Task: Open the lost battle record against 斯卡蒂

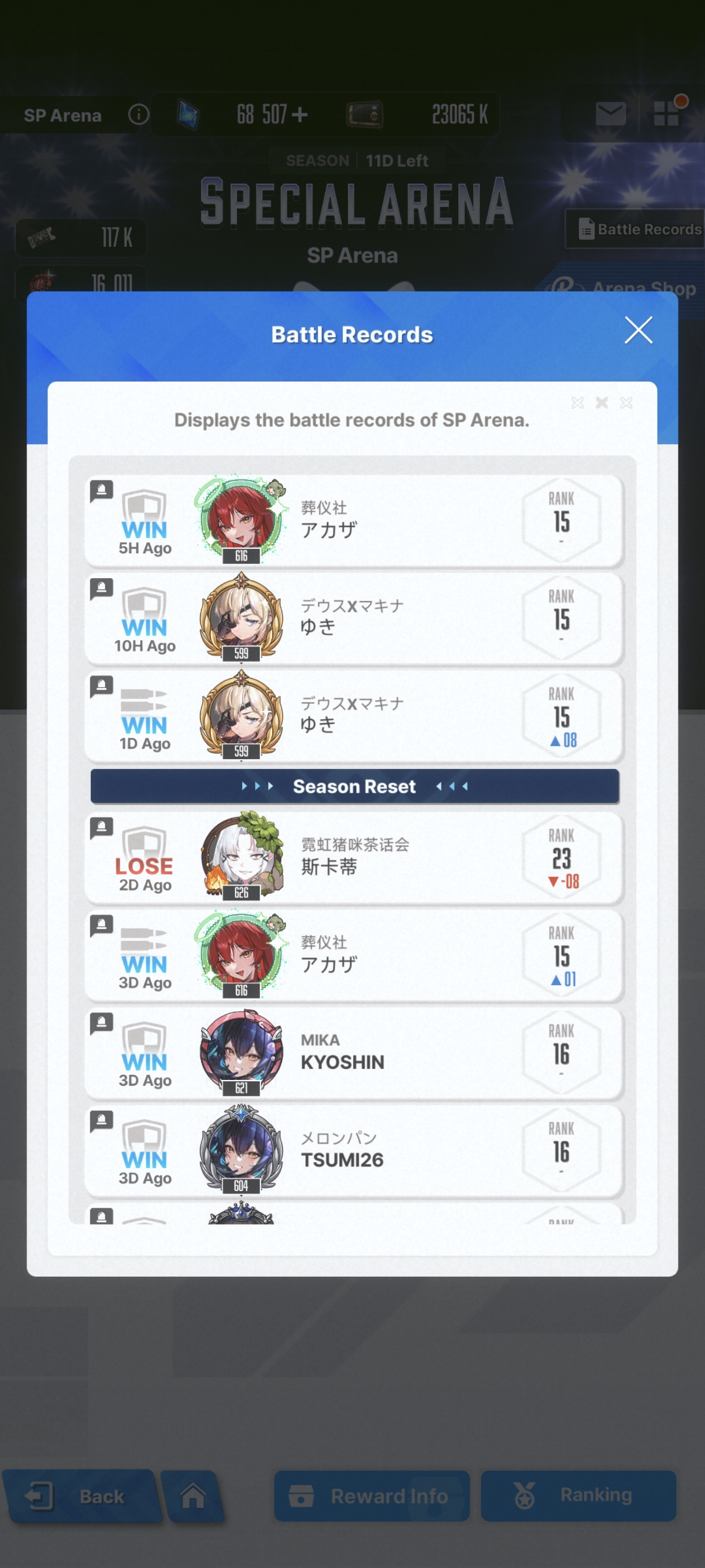Action: coord(354,858)
